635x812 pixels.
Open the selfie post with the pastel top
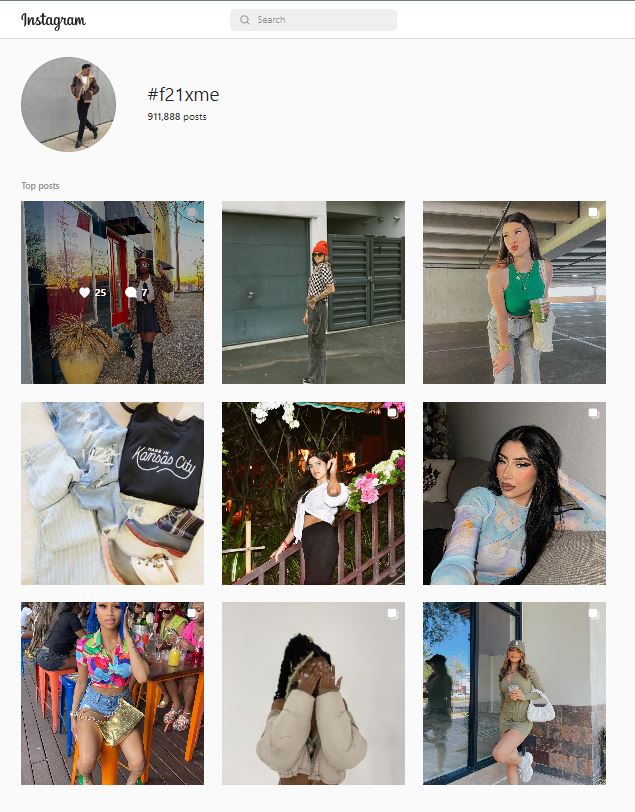[514, 493]
